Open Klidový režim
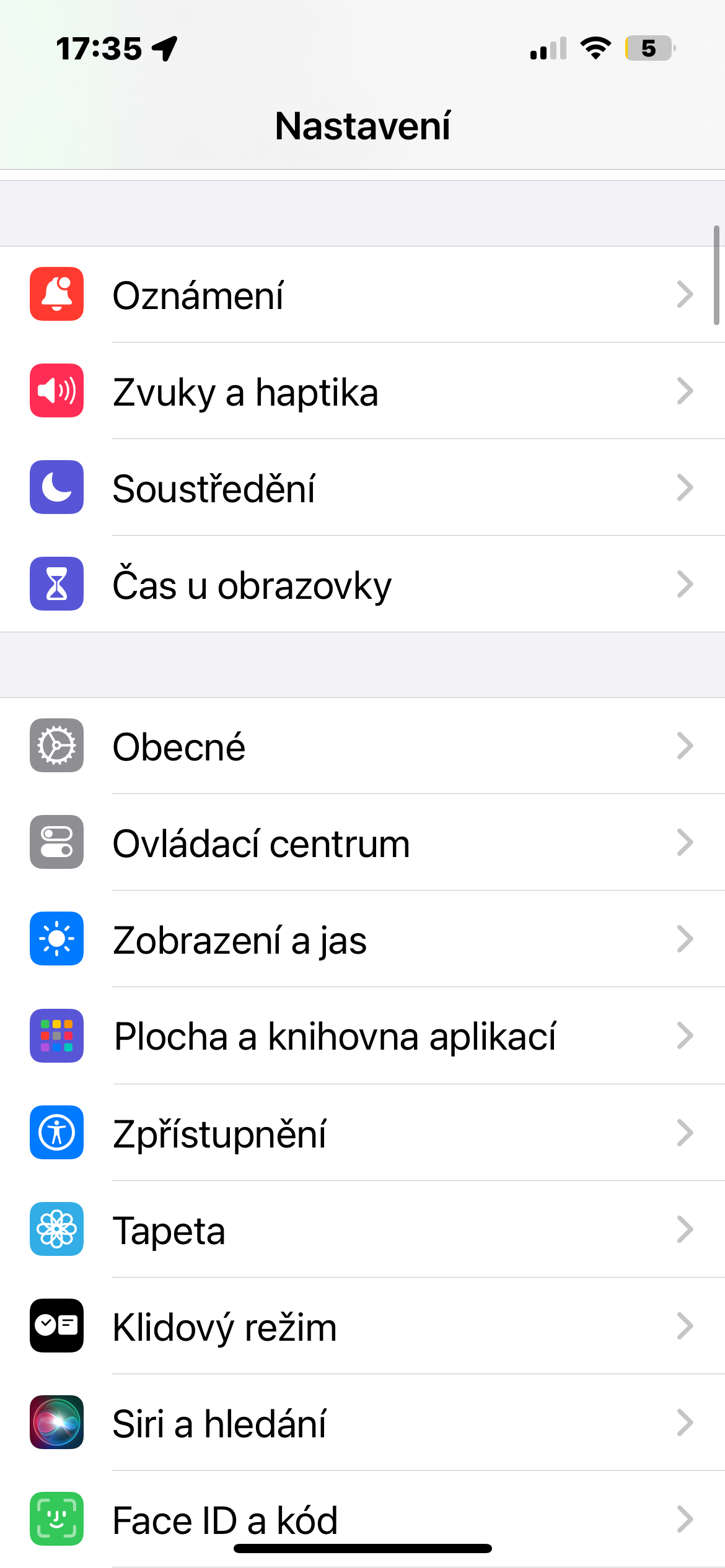725x1568 pixels. point(362,1326)
